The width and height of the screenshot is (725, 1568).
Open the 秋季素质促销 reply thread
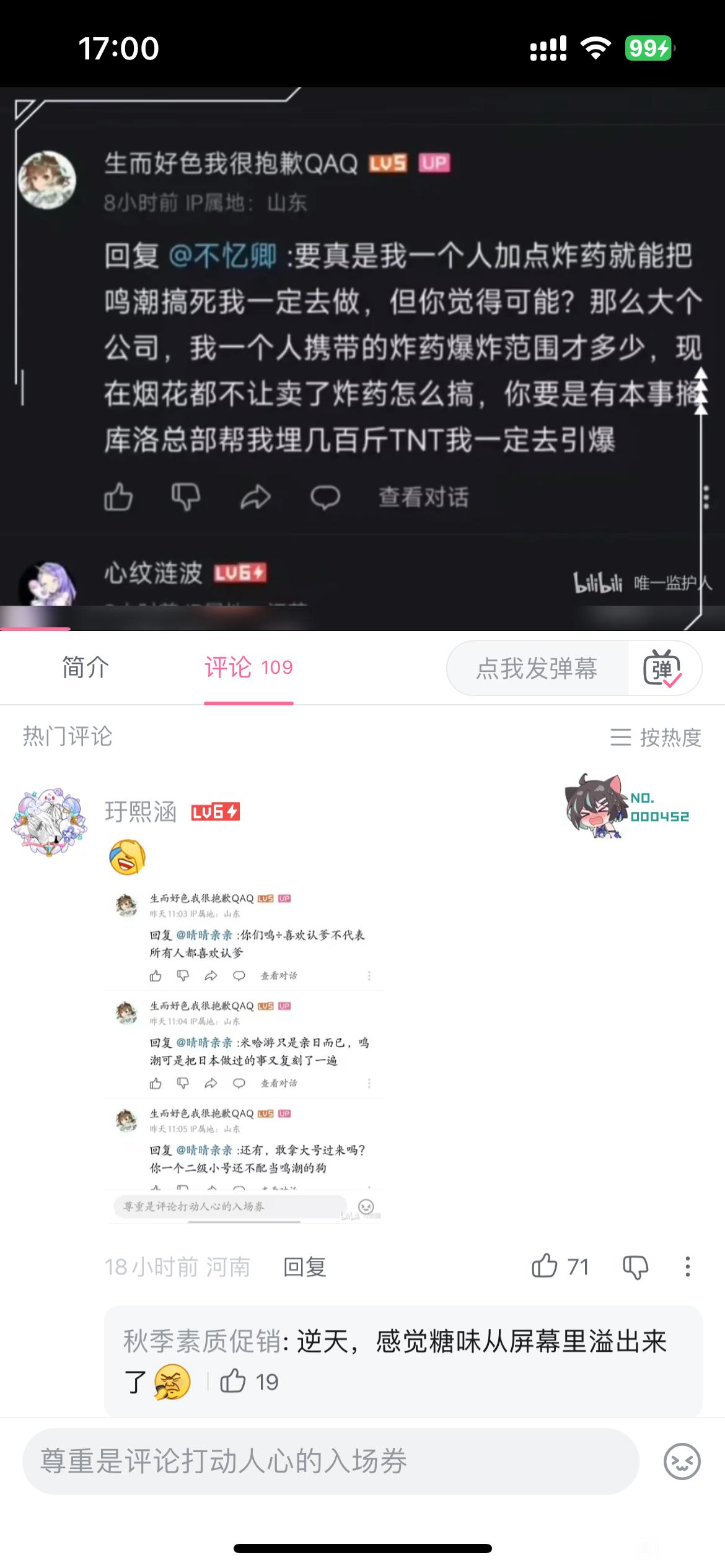(x=403, y=1361)
